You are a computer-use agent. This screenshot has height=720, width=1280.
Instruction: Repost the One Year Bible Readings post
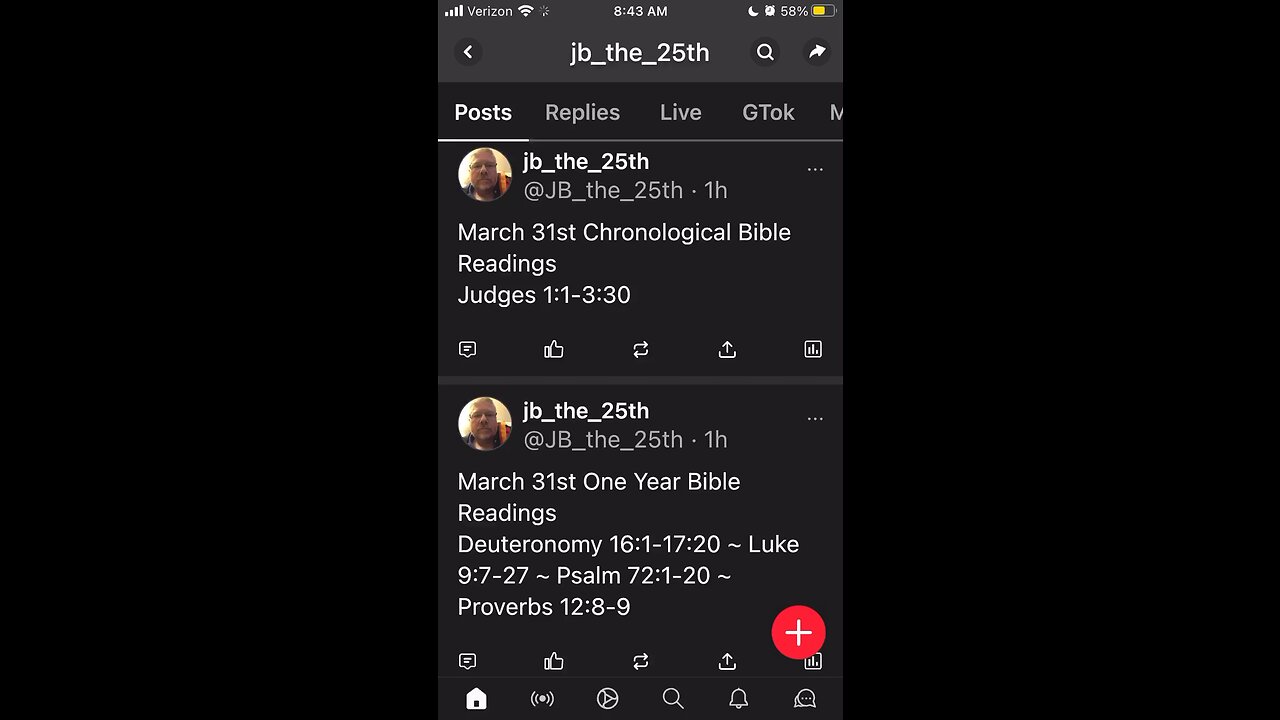coord(641,661)
